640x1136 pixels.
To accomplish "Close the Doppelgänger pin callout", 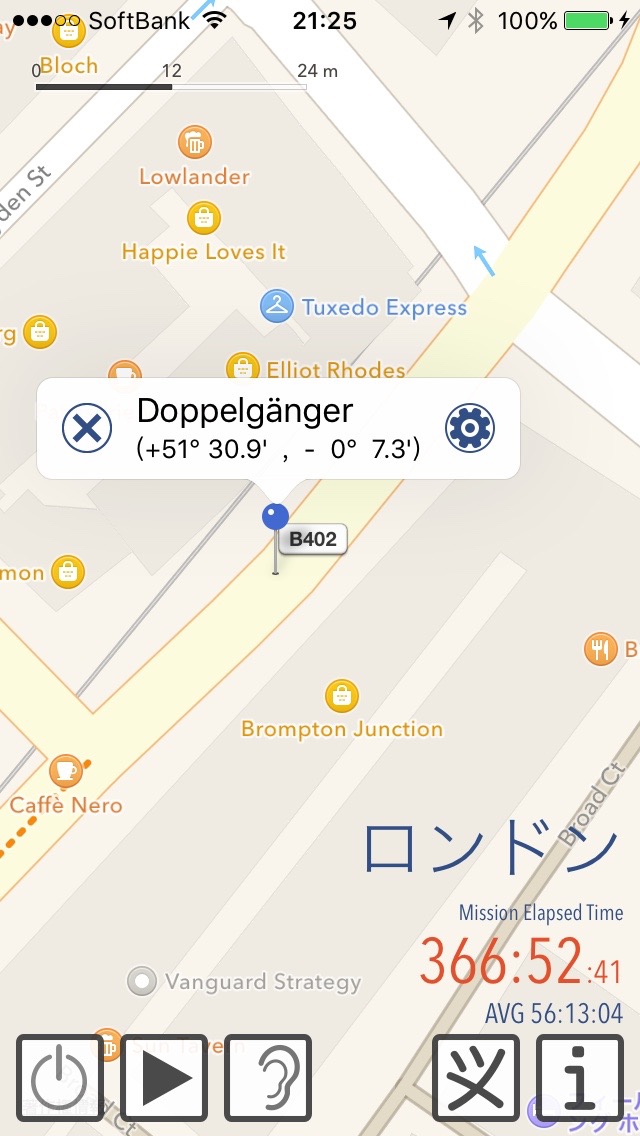I will tap(87, 428).
